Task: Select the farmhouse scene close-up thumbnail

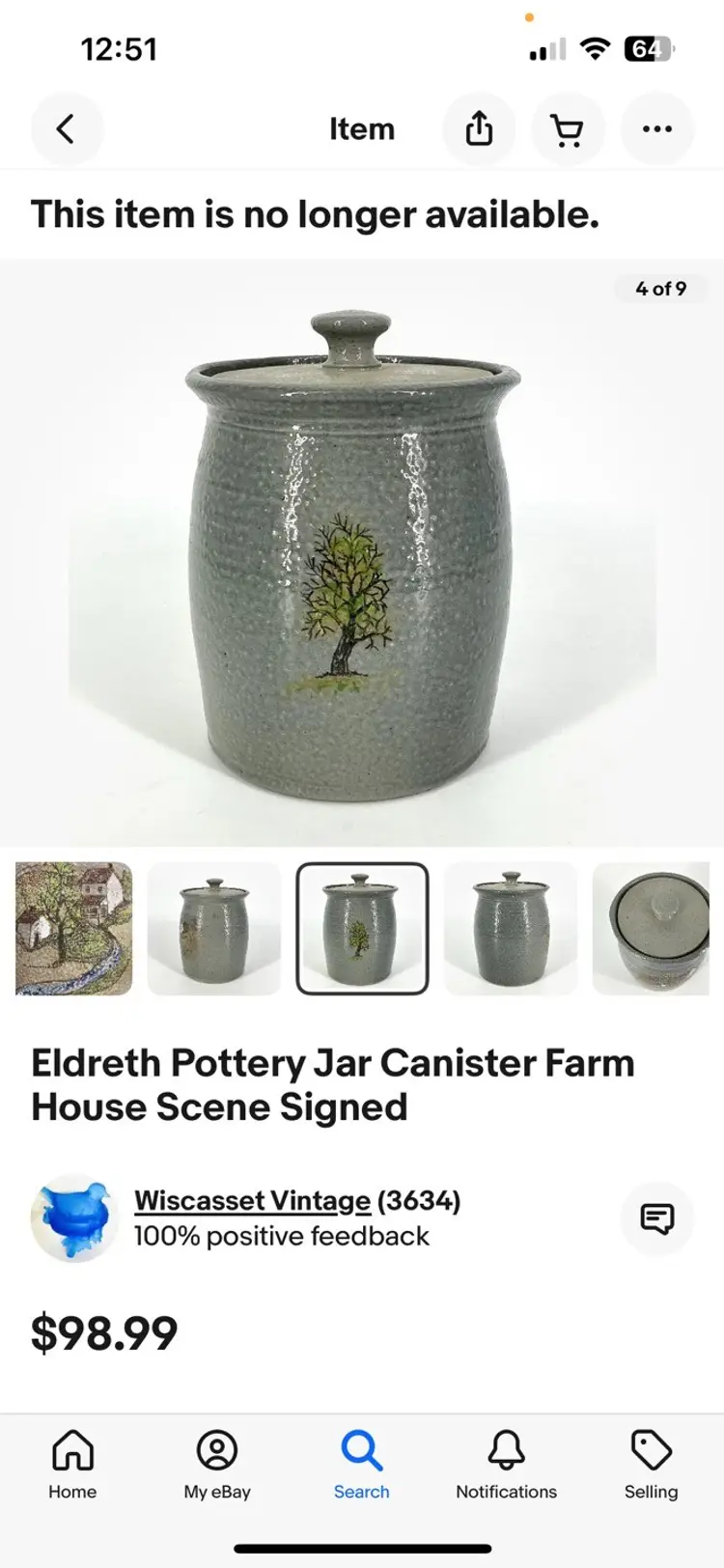Action: (x=74, y=928)
